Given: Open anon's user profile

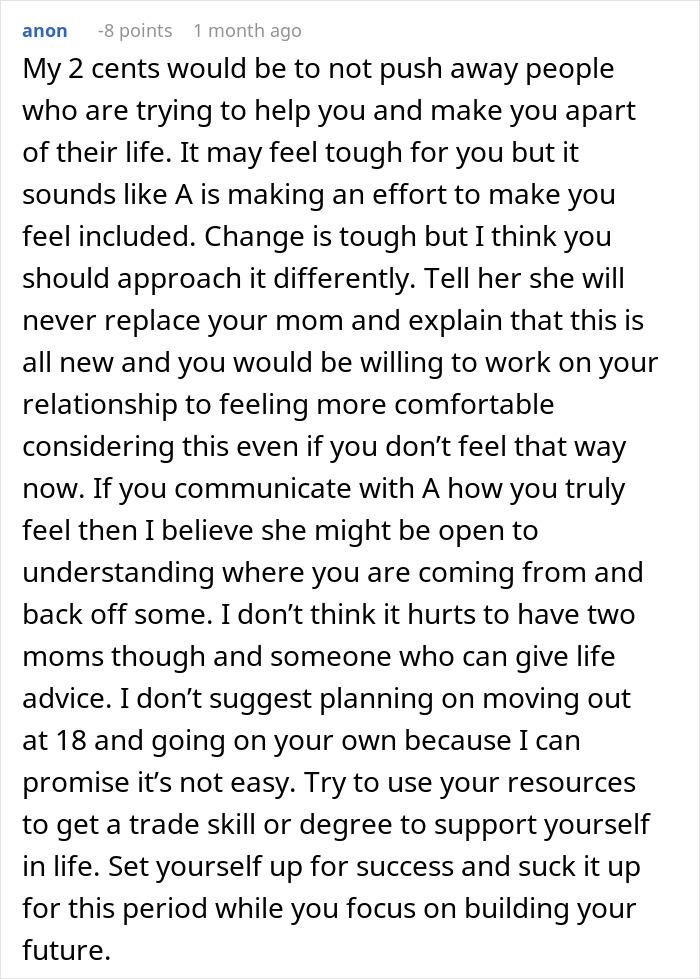Looking at the screenshot, I should point(44,31).
